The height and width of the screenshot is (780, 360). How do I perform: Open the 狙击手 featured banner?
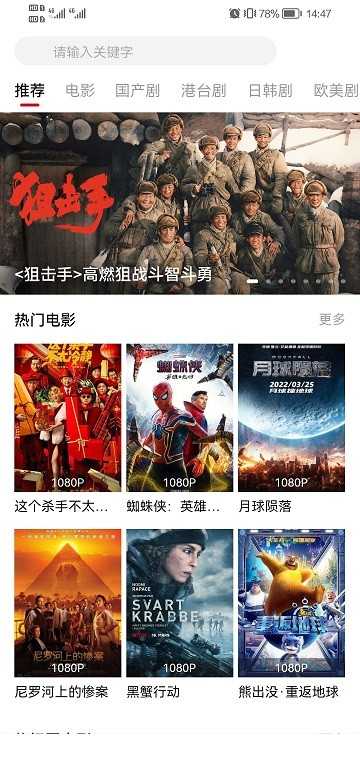pos(180,203)
